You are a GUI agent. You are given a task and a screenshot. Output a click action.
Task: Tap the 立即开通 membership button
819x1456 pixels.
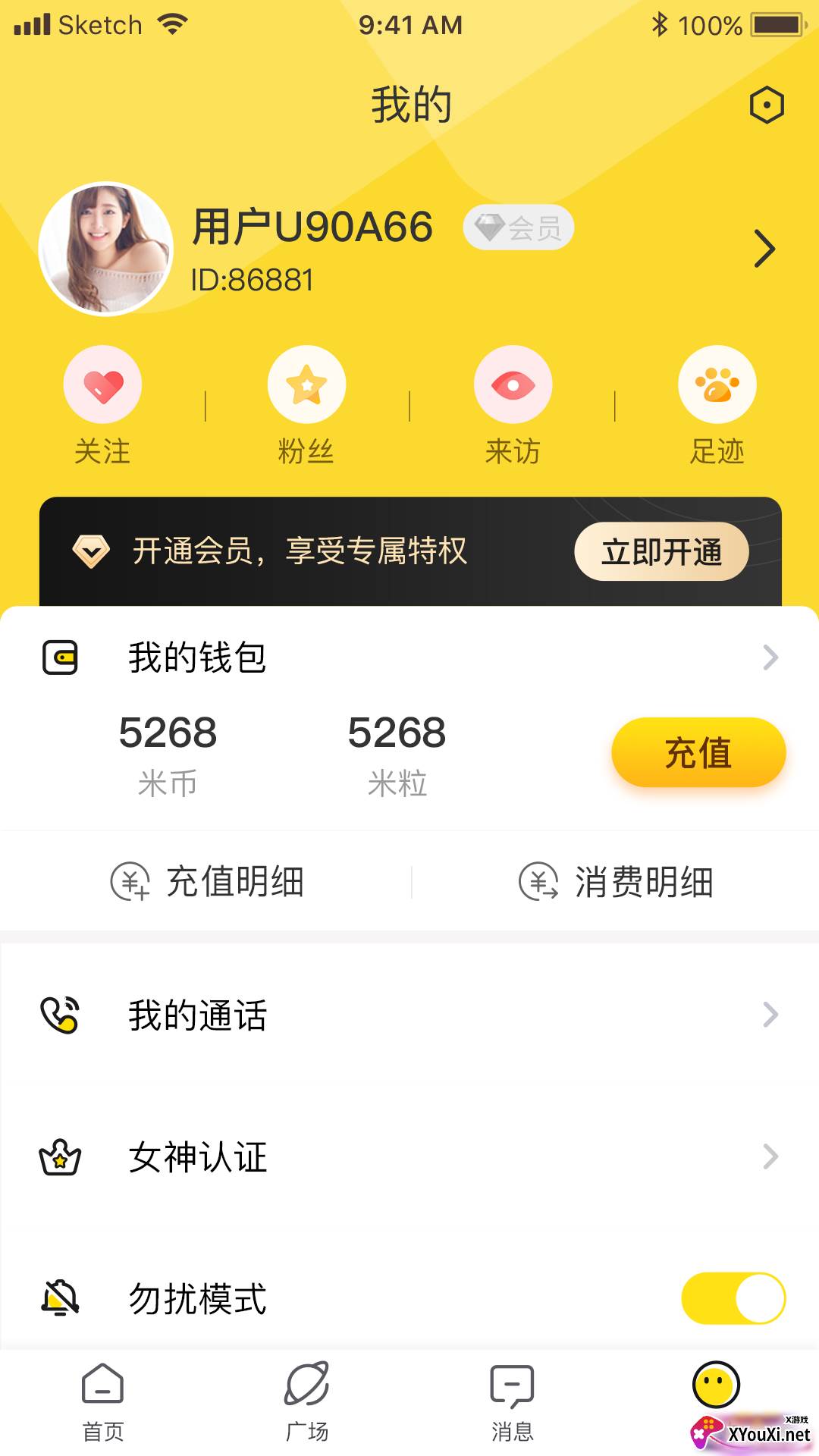coord(661,551)
